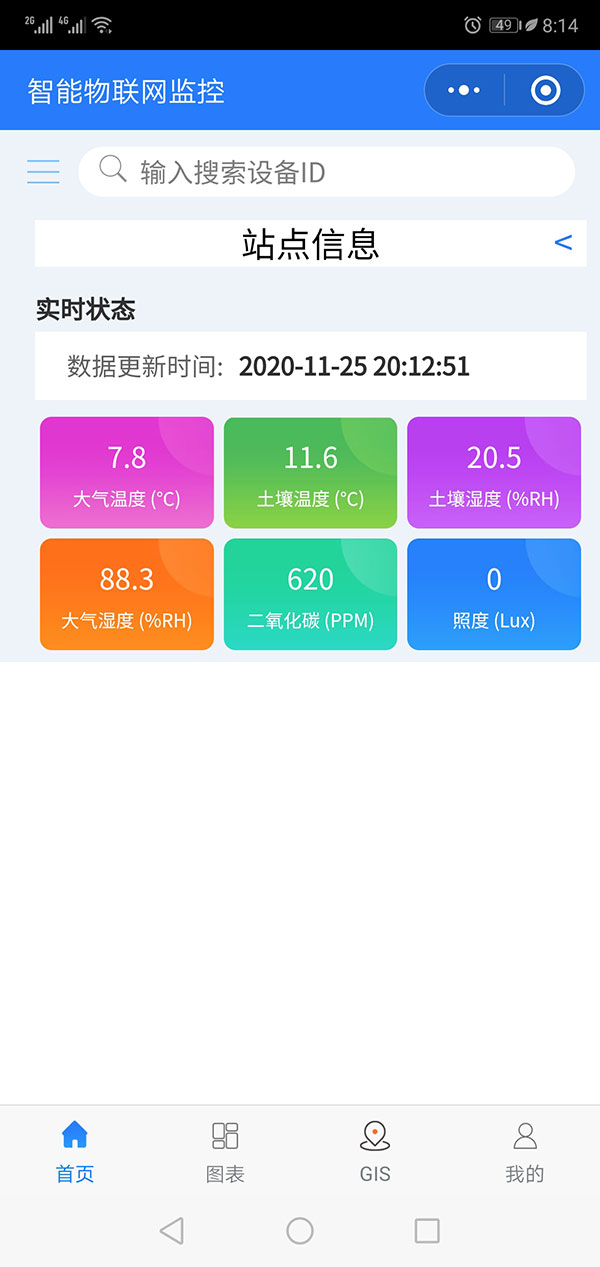Select the 首页 tab
Viewport: 600px width, 1267px height.
(75, 1152)
